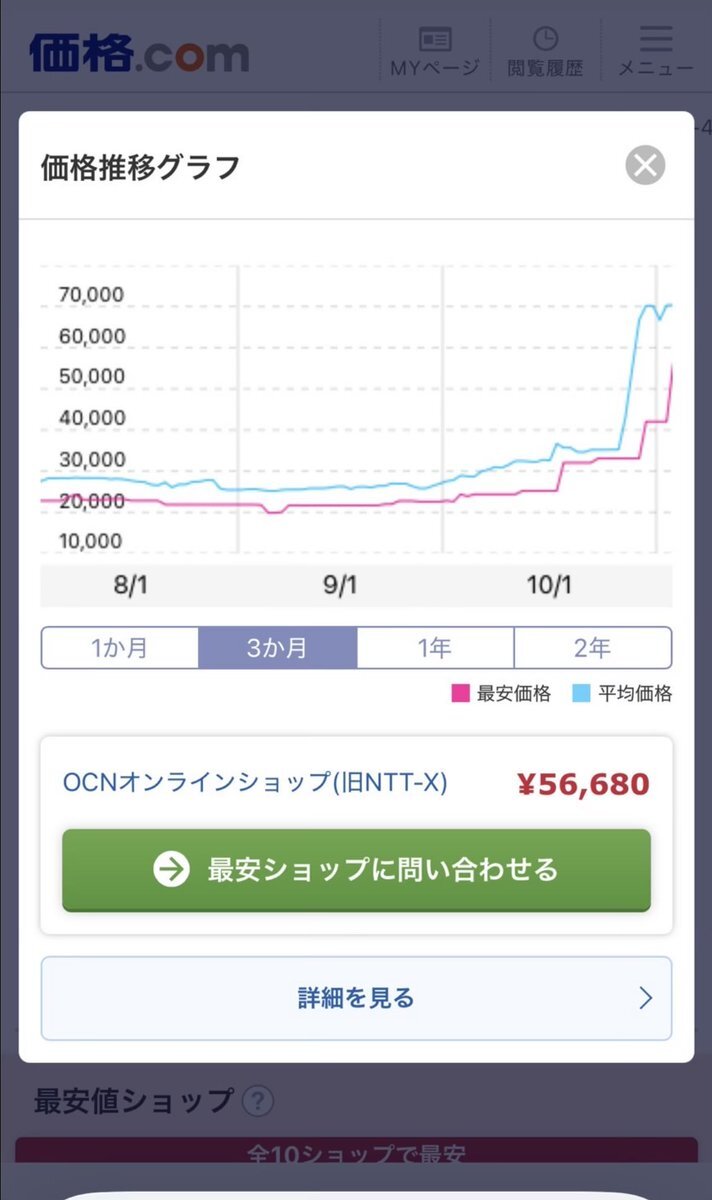
Task: Tap 最安ショップに問い合わせる button
Action: point(356,870)
